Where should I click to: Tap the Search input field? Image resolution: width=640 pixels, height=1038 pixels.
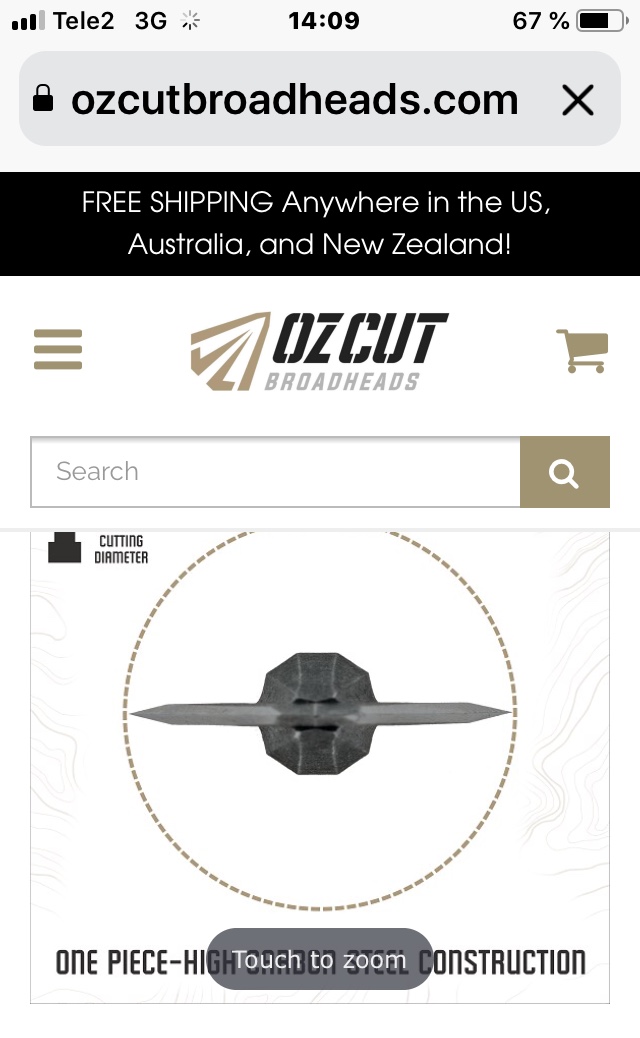tap(275, 472)
